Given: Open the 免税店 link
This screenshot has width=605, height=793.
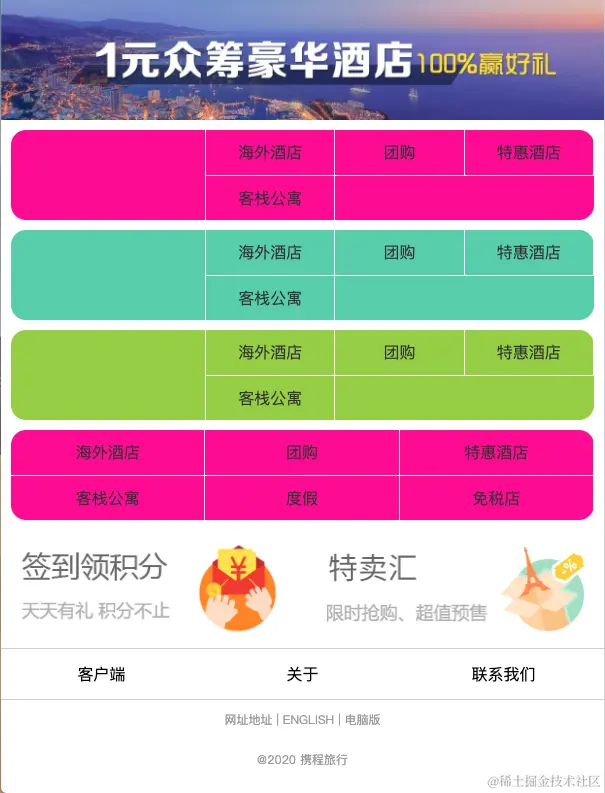Looking at the screenshot, I should pyautogui.click(x=496, y=498).
